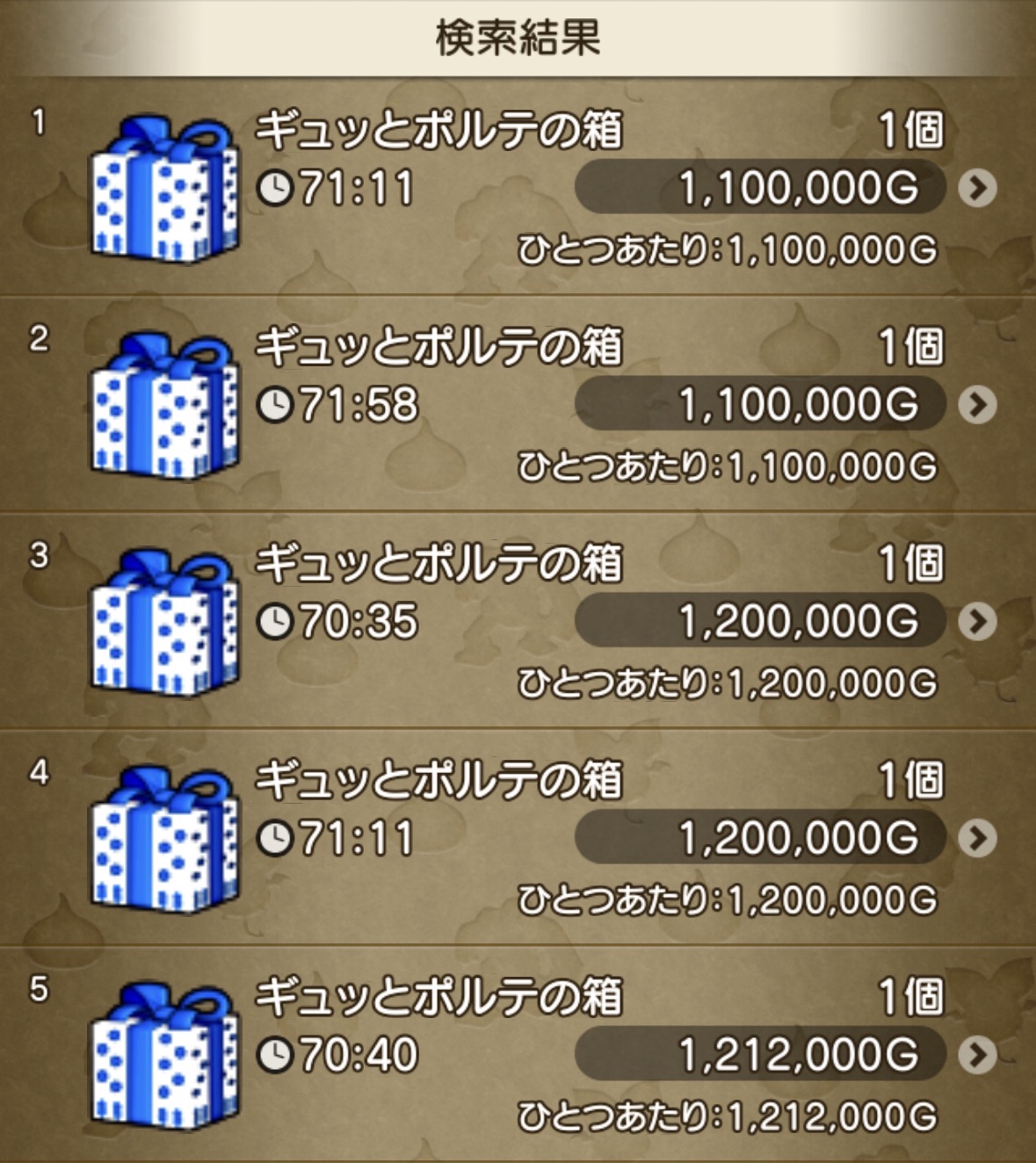Open listing 1 priced 1,100,000G, timer 71:11

click(x=977, y=188)
